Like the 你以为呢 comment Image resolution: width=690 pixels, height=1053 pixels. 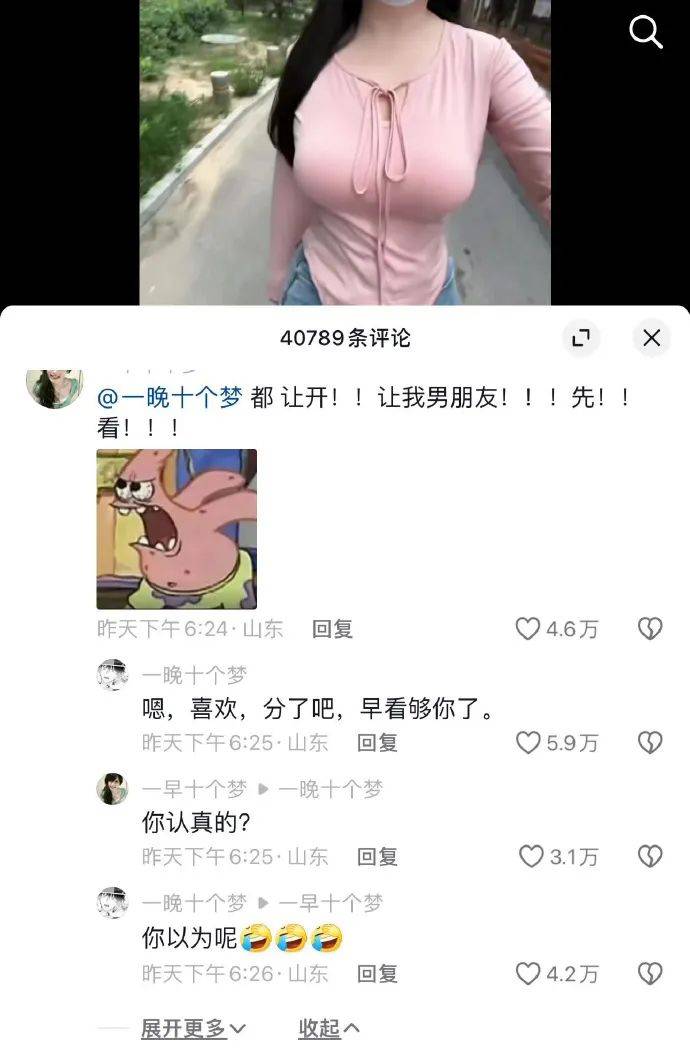(528, 973)
